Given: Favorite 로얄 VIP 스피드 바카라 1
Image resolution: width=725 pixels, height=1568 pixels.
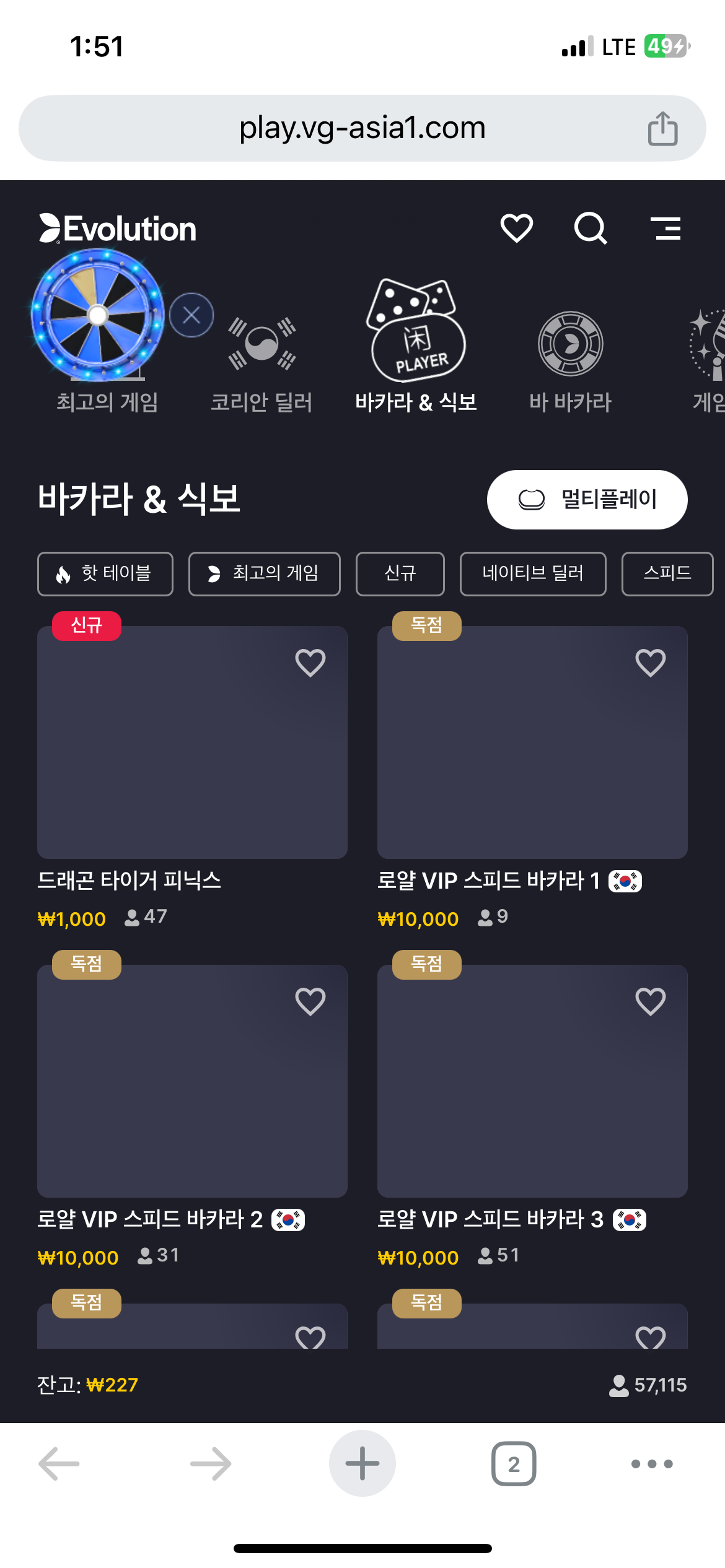Looking at the screenshot, I should (650, 663).
